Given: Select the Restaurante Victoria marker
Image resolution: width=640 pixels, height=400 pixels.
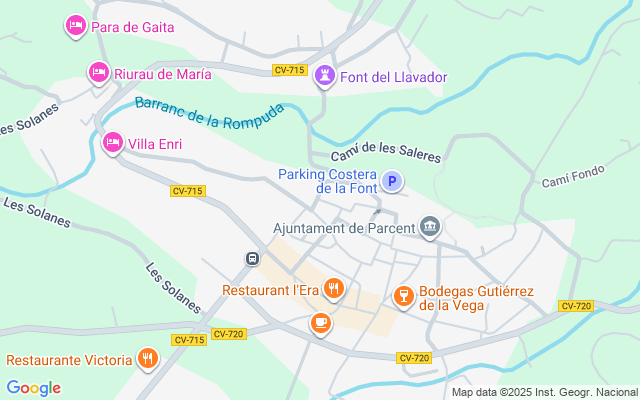Looking at the screenshot, I should tap(148, 358).
